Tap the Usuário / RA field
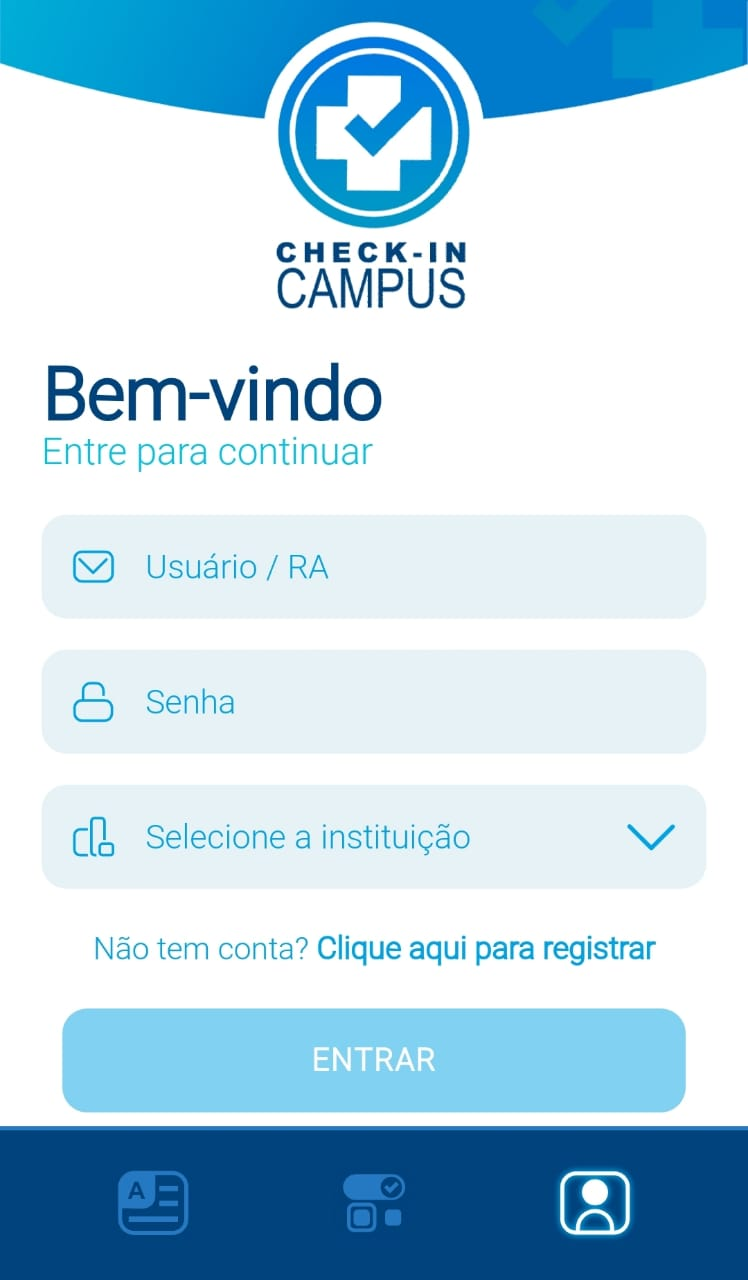The width and height of the screenshot is (748, 1280). click(373, 567)
